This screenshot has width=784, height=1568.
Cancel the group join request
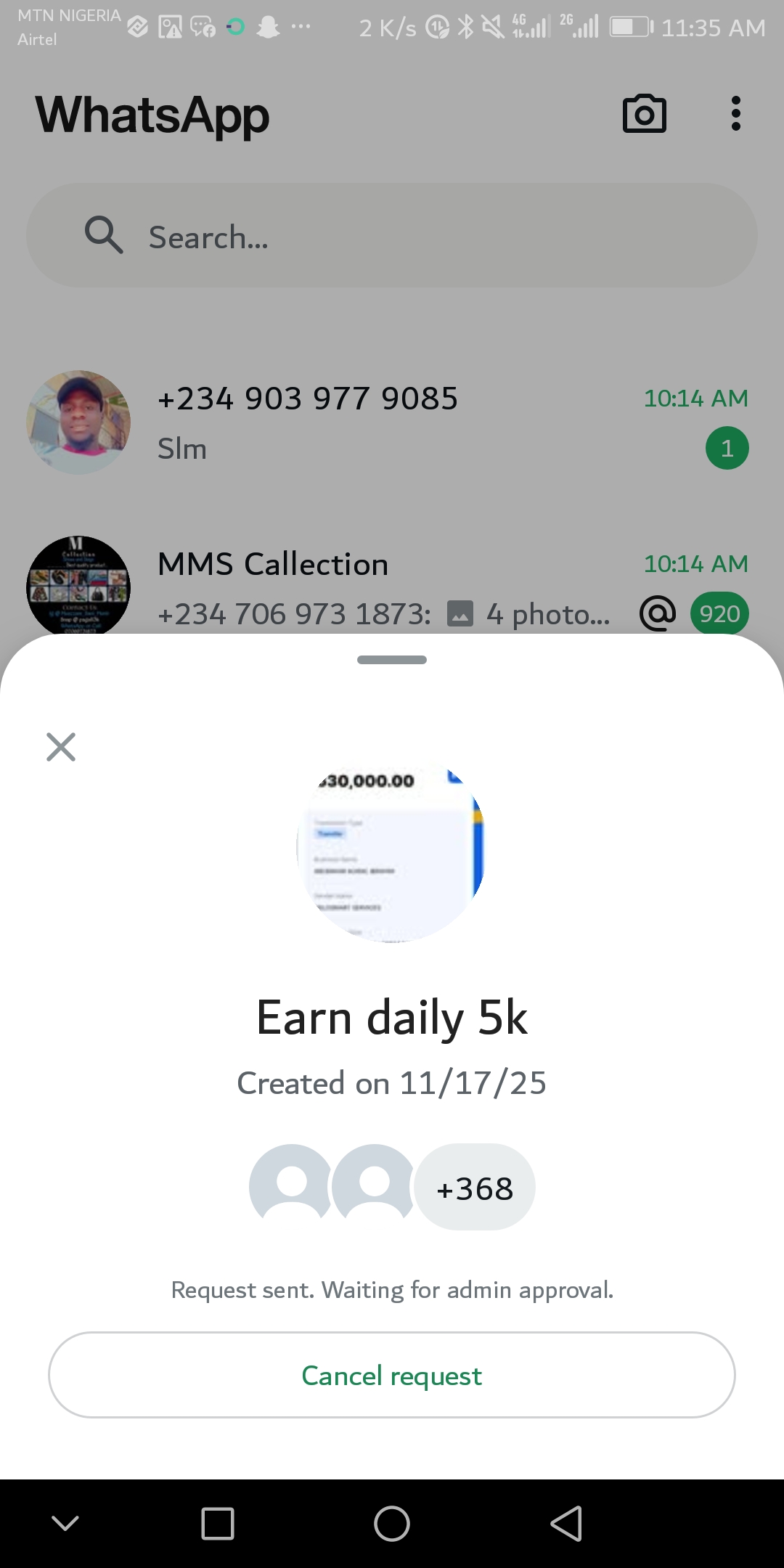pyautogui.click(x=392, y=1375)
